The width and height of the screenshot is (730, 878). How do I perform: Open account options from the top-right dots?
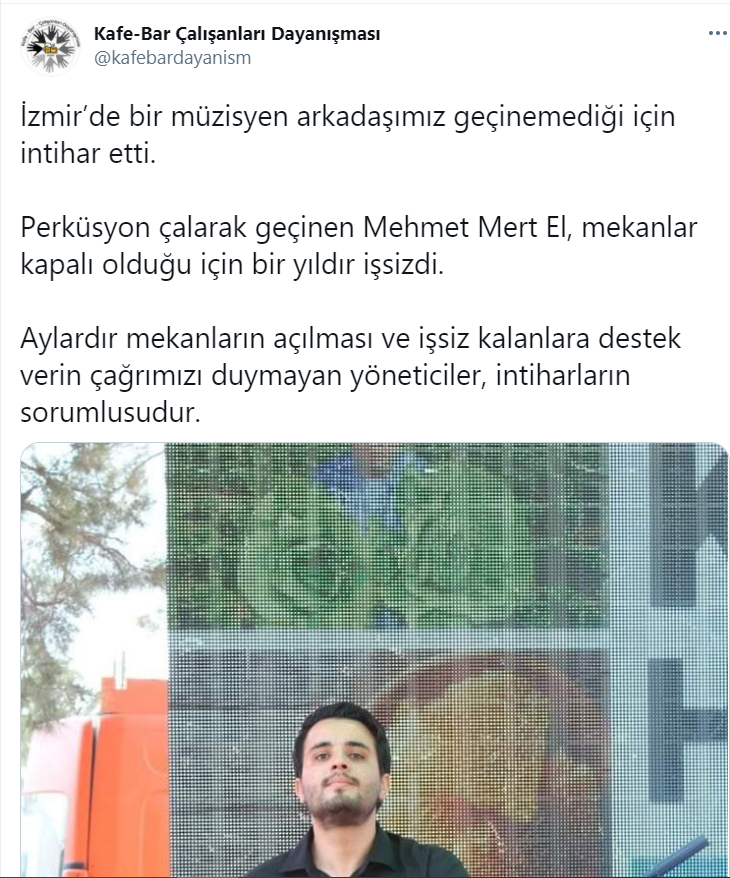coord(716,33)
